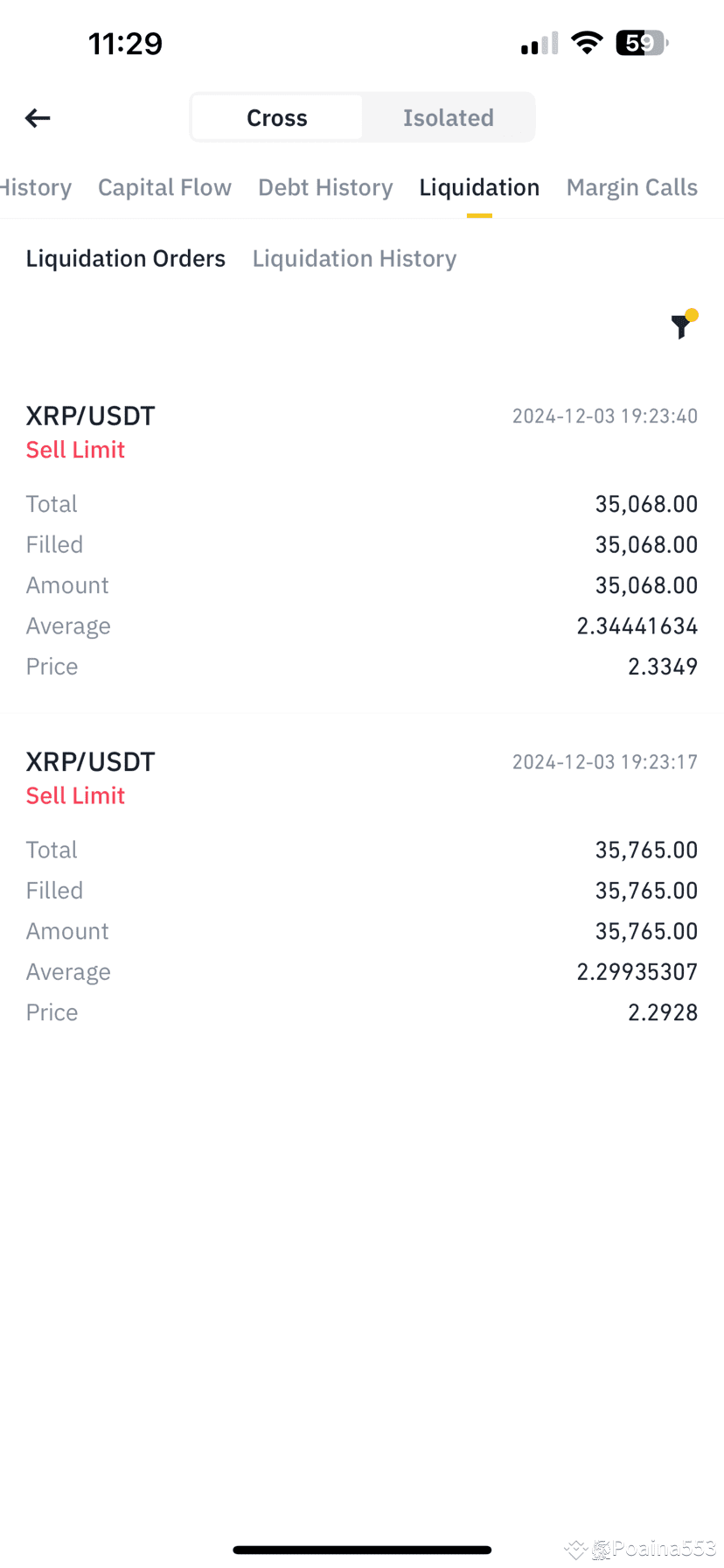This screenshot has width=724, height=1568.
Task: Open the filter funnel icon
Action: click(683, 325)
